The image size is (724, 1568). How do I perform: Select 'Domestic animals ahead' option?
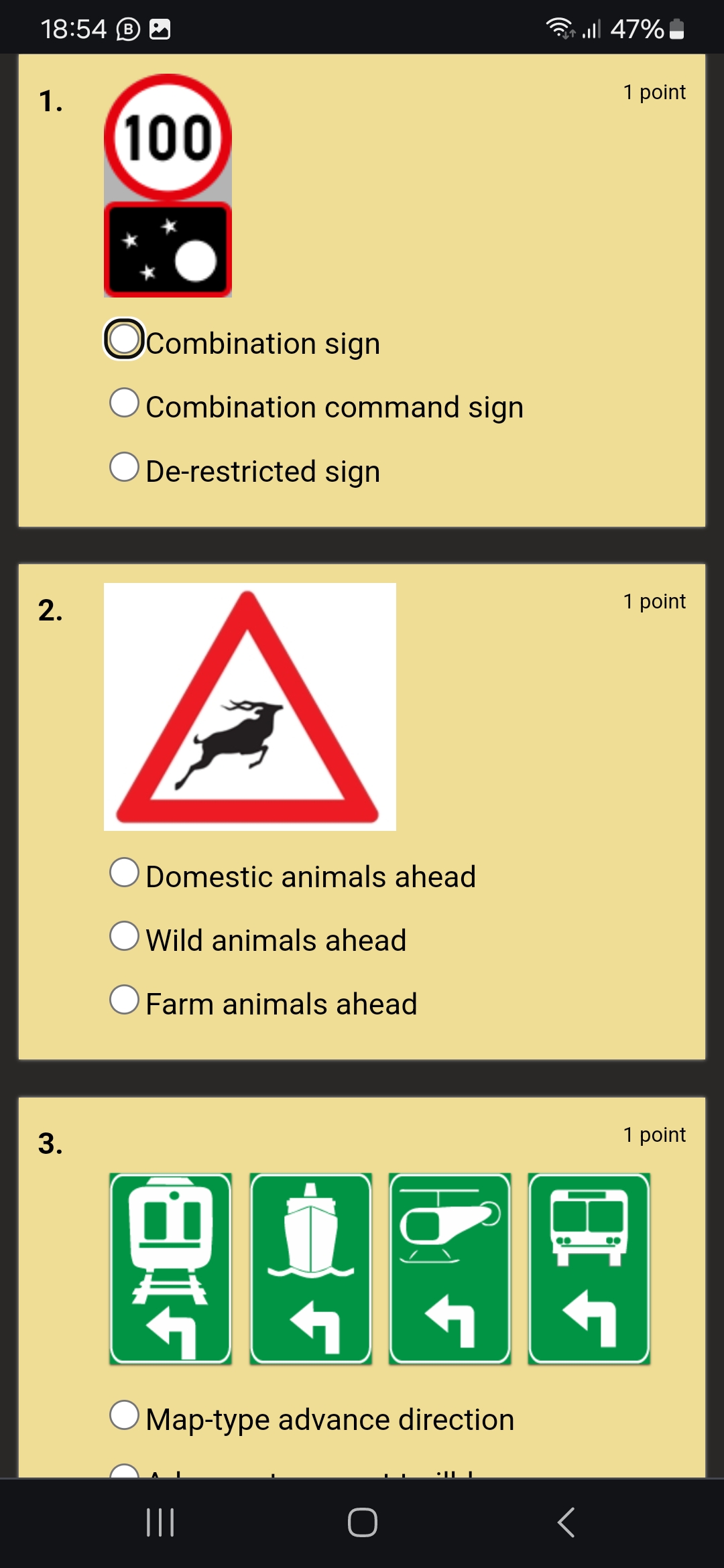tap(124, 872)
